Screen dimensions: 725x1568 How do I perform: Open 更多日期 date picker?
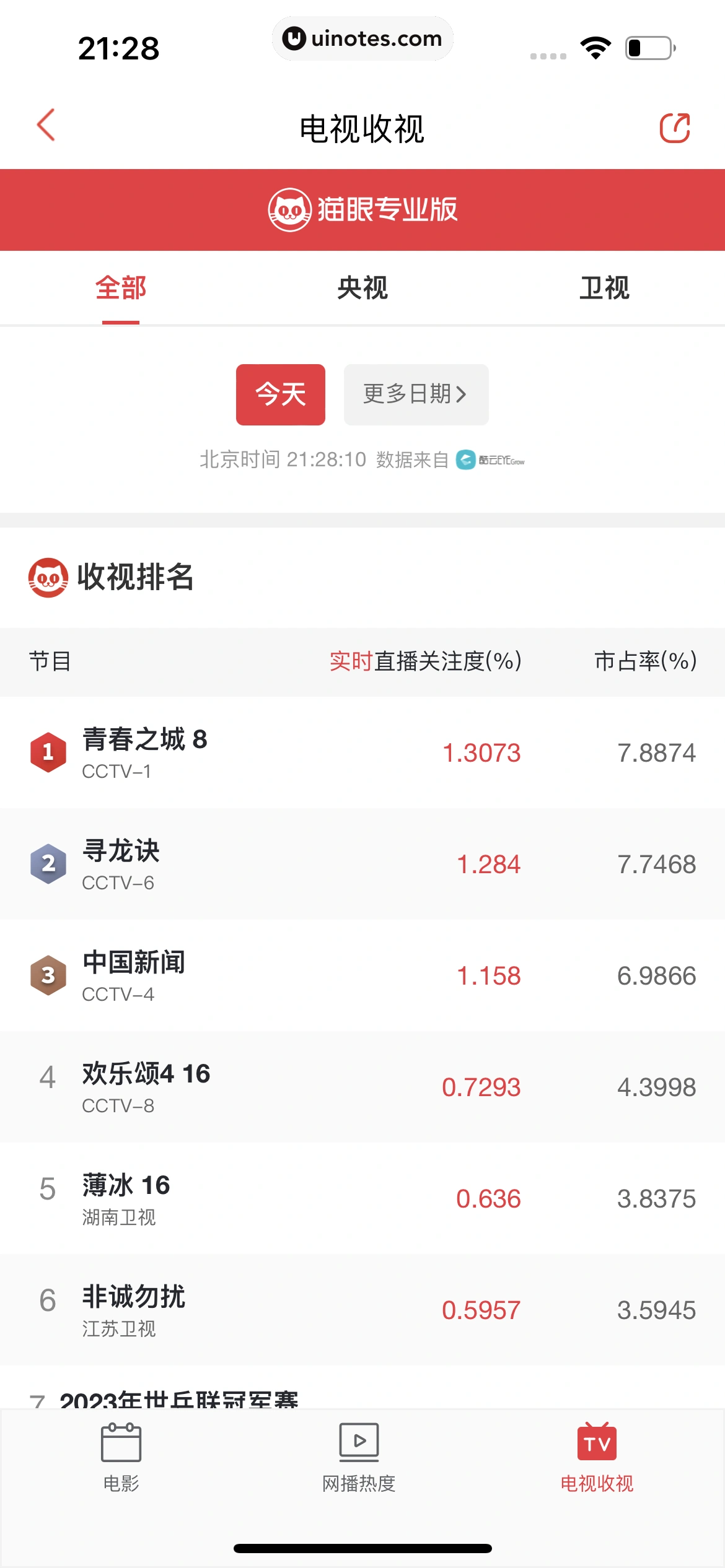pyautogui.click(x=415, y=394)
